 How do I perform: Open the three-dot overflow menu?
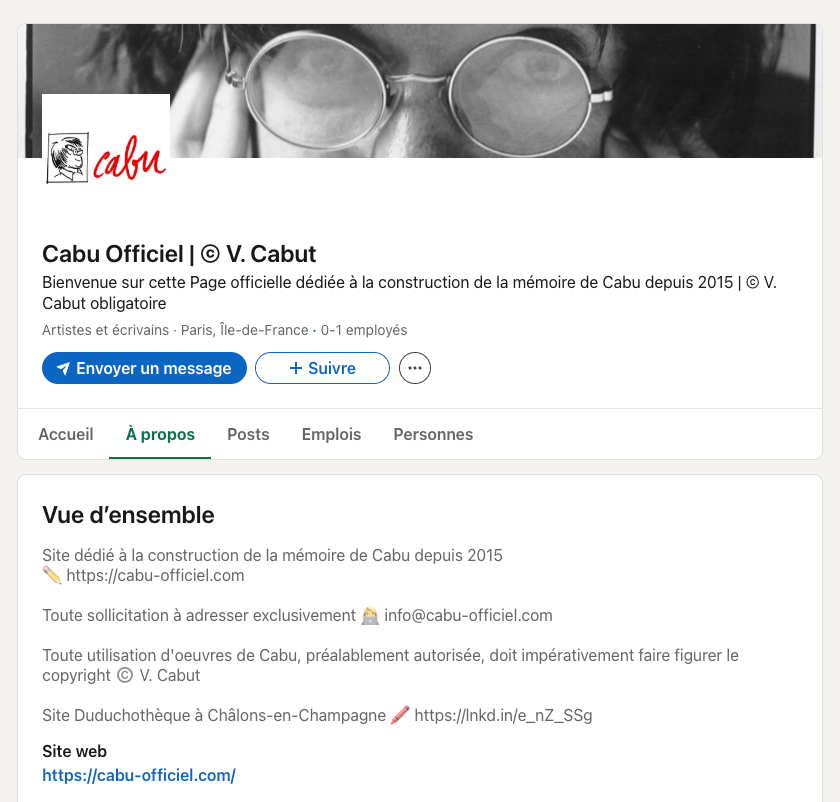415,368
